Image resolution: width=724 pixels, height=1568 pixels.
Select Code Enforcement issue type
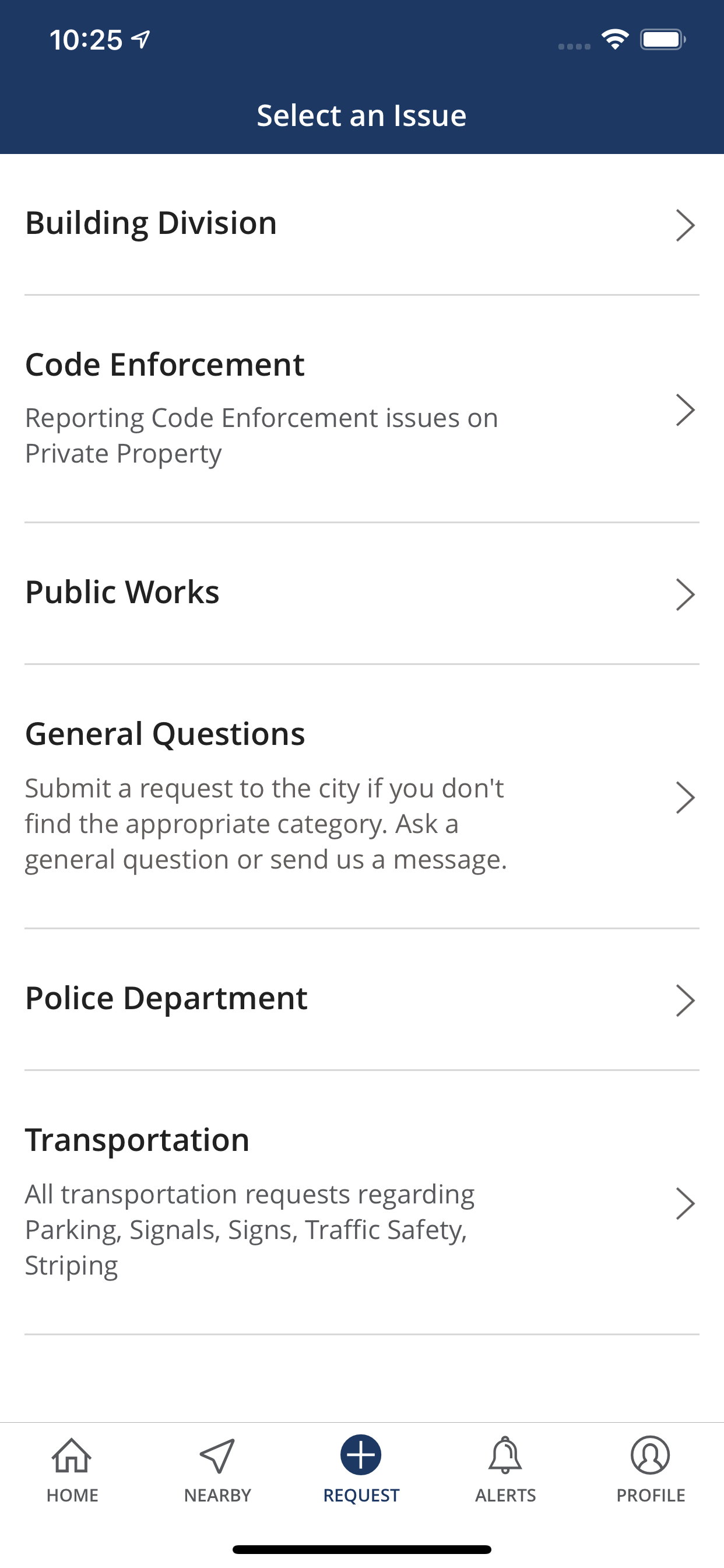[x=362, y=409]
